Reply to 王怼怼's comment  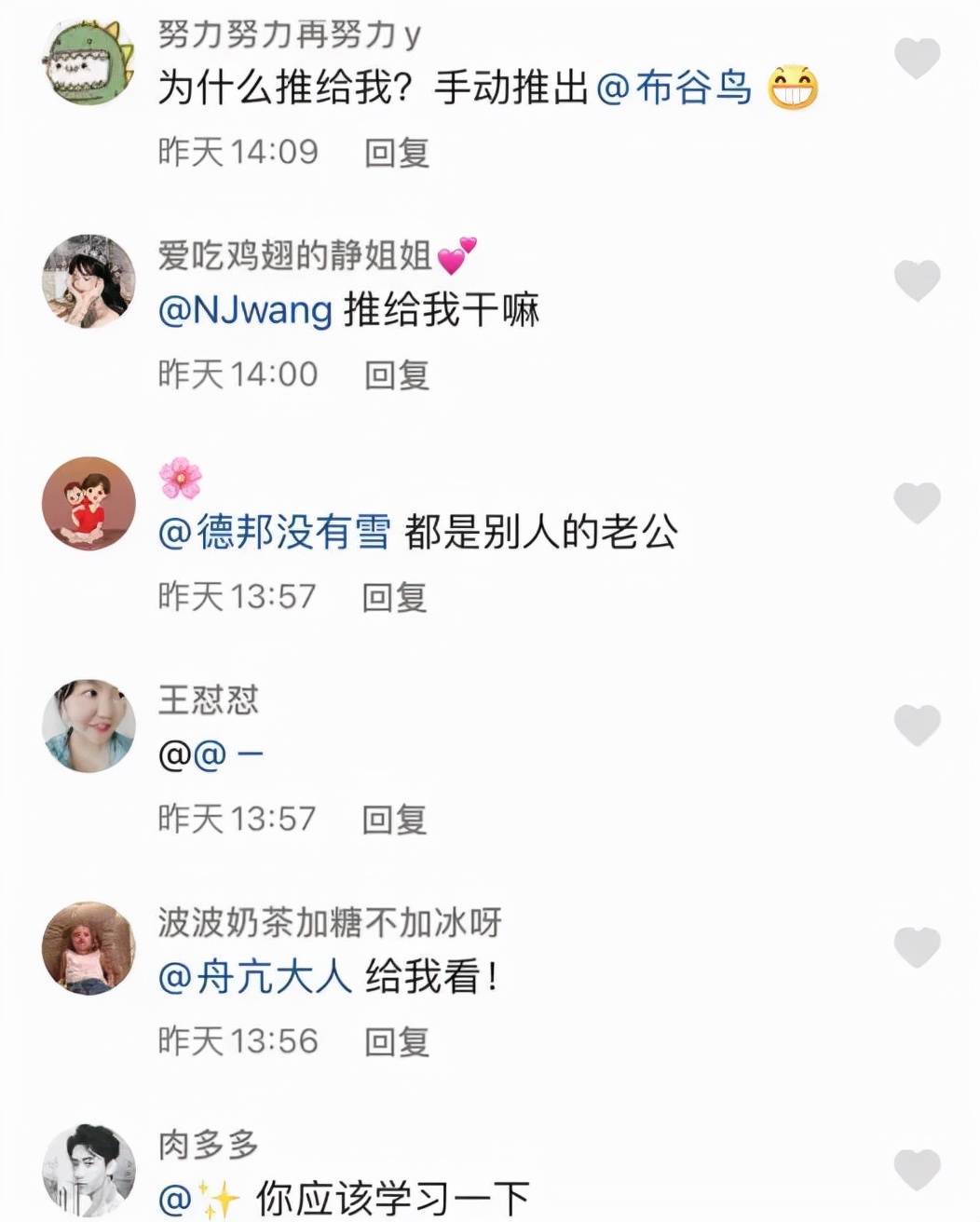[394, 820]
